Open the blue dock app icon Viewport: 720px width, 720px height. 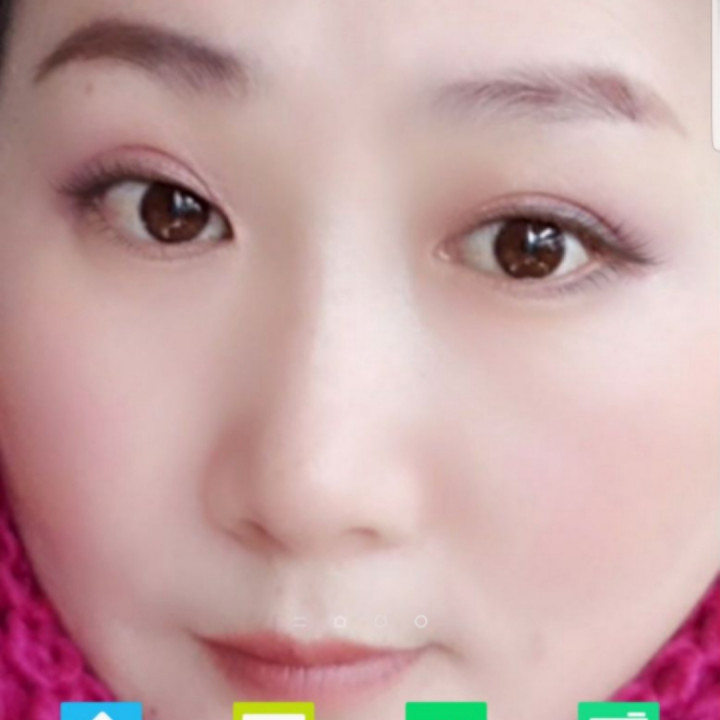(x=101, y=711)
